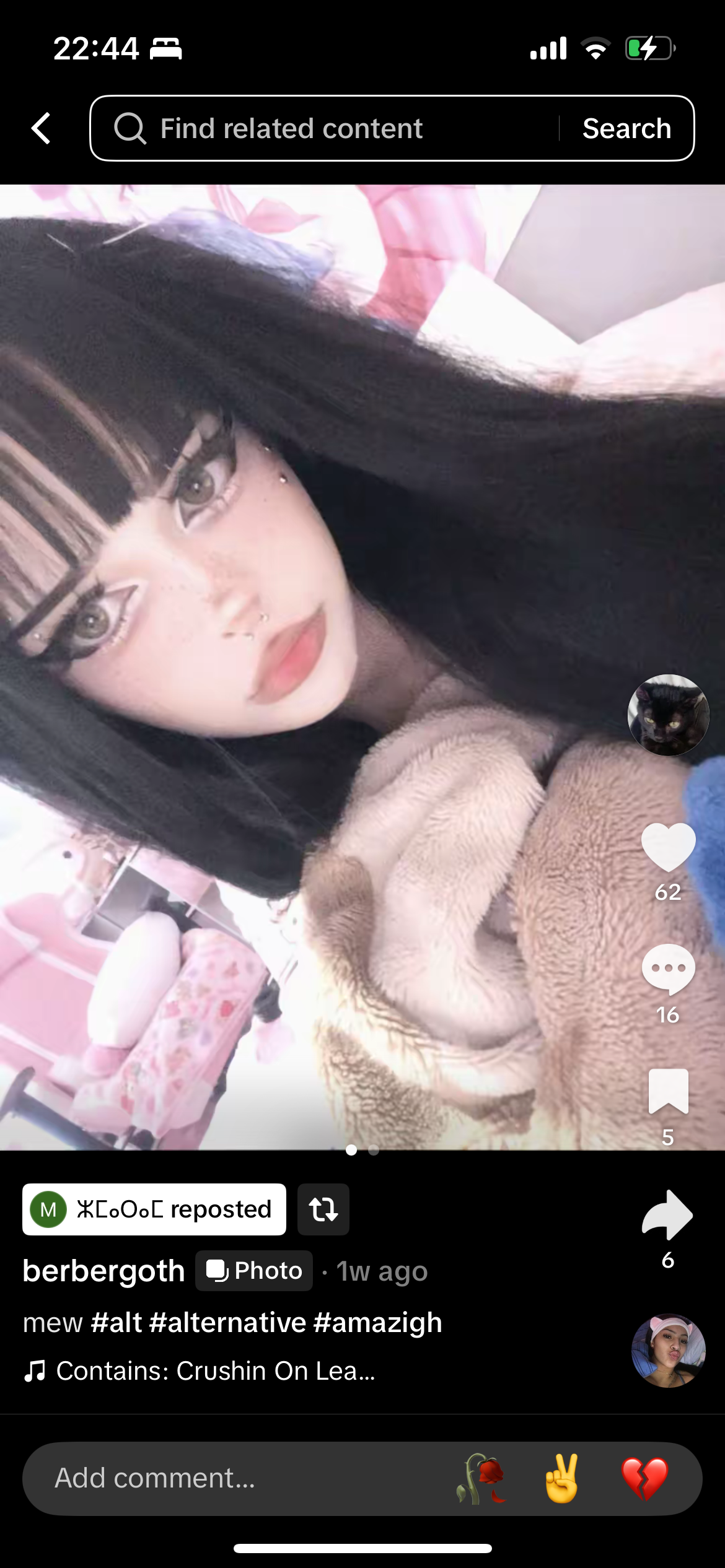Open the comments bubble
This screenshot has width=725, height=1568.
click(668, 969)
